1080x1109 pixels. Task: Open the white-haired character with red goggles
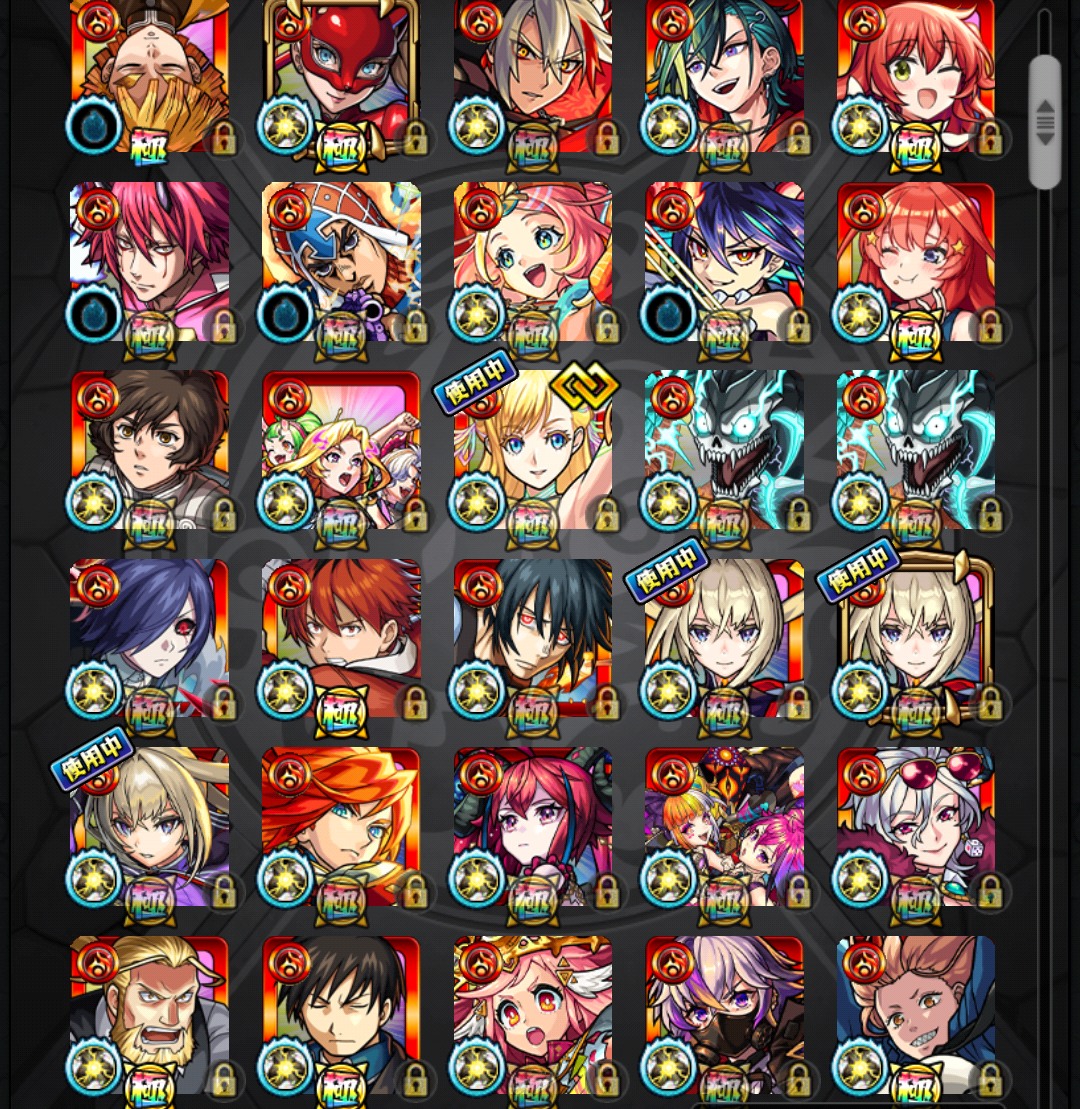pos(916,826)
